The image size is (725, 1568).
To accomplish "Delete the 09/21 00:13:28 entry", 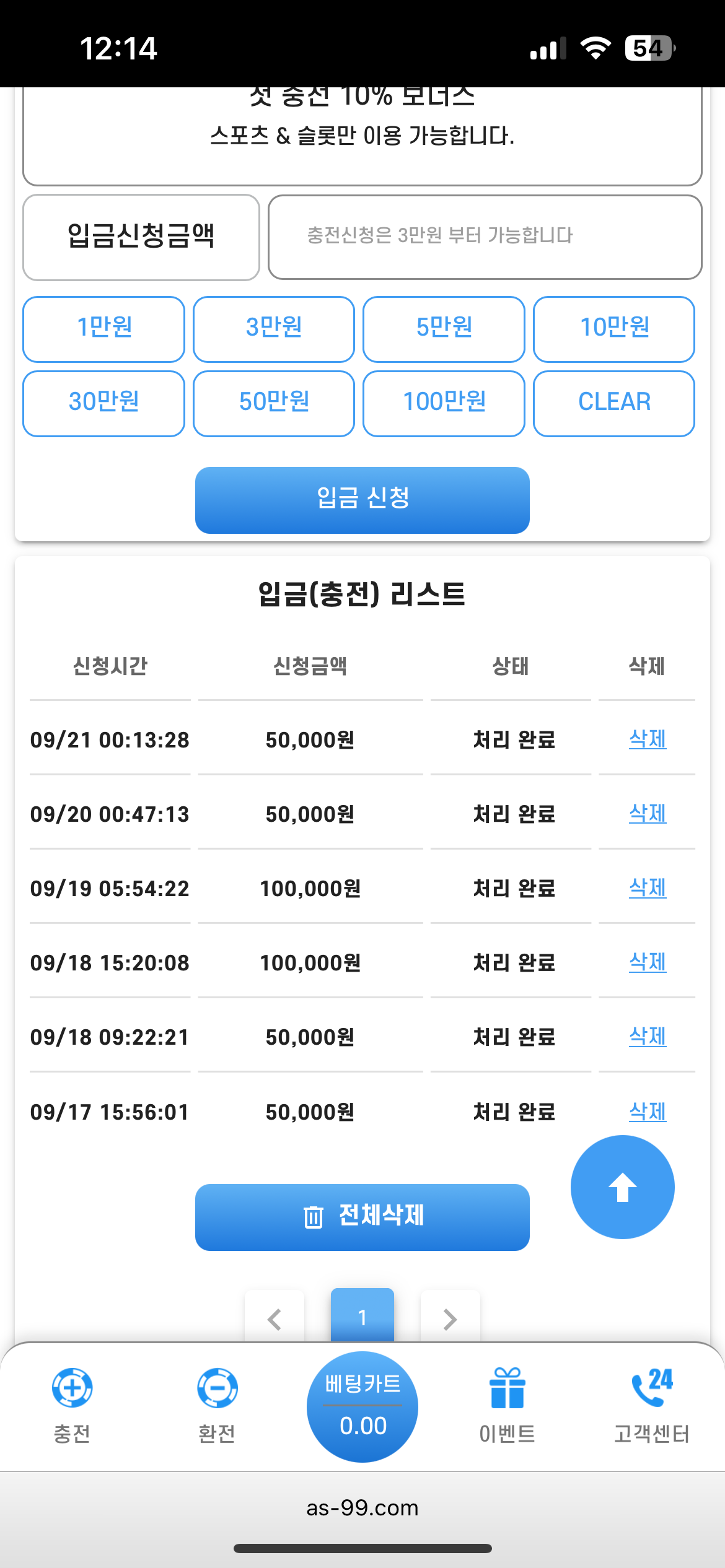I will pos(648,739).
